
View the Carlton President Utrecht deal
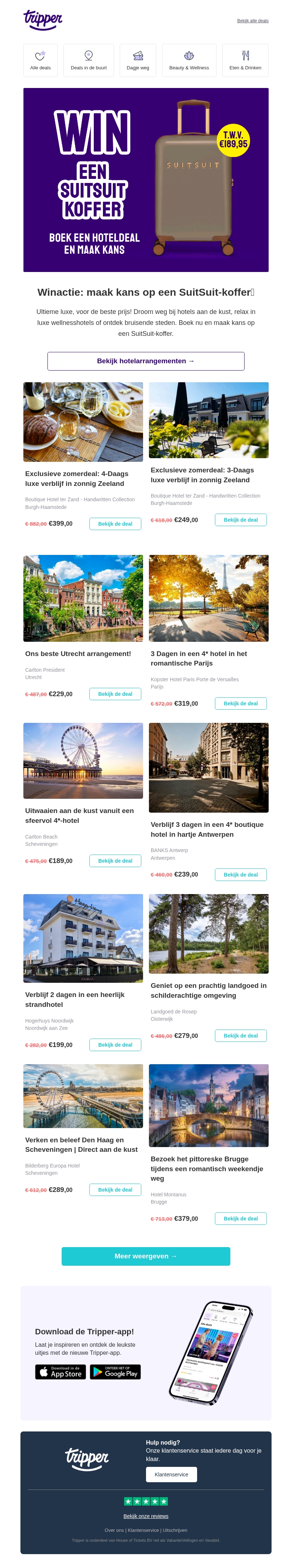[x=115, y=694]
